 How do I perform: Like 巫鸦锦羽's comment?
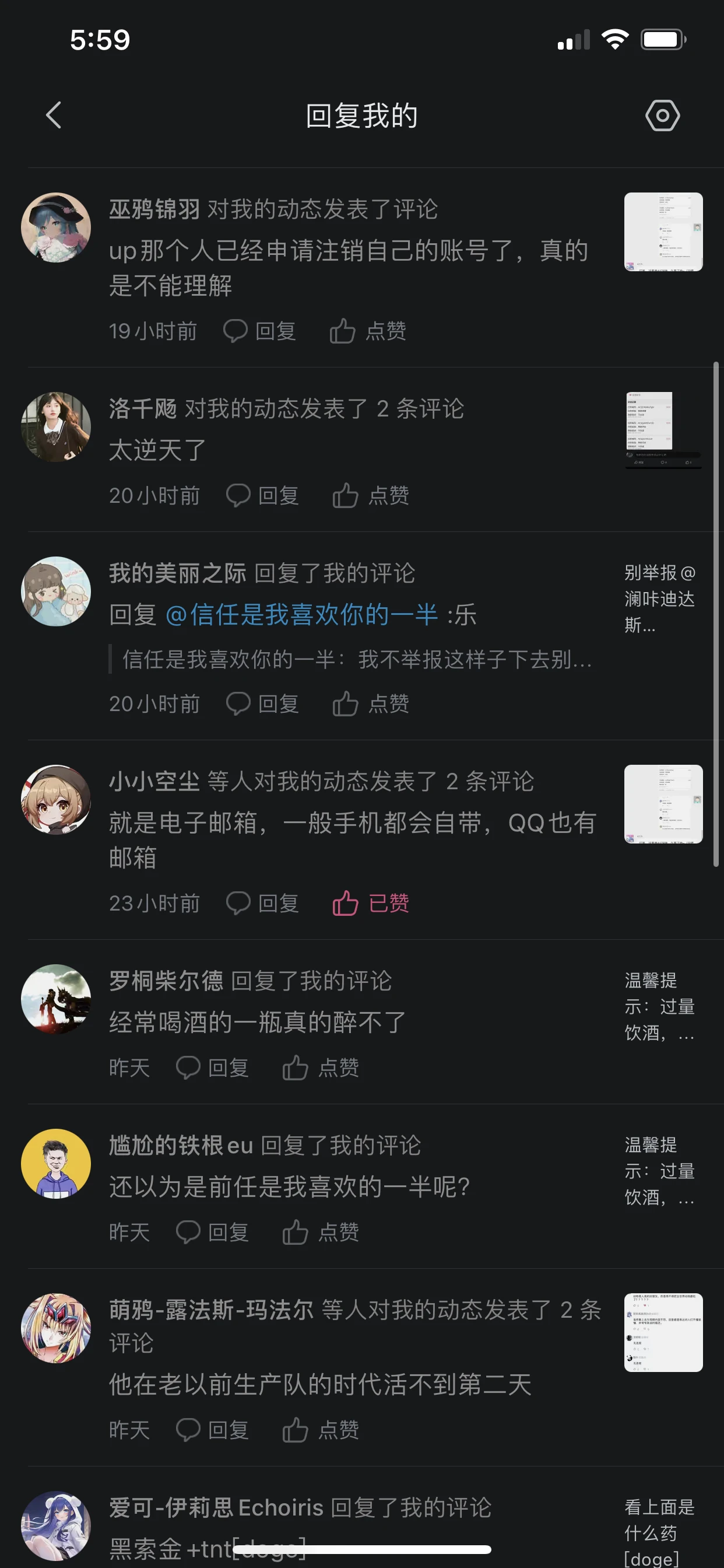click(368, 331)
